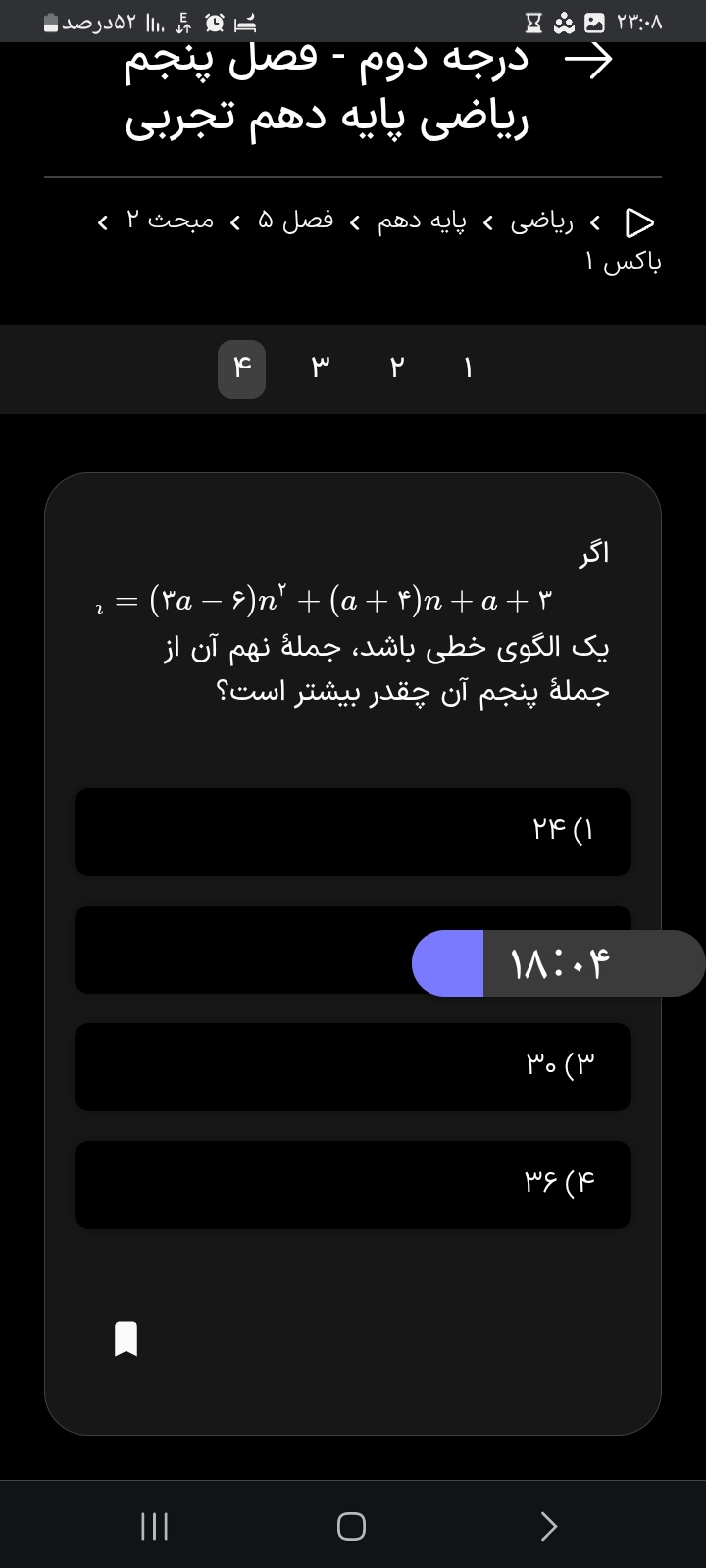The width and height of the screenshot is (706, 1568).
Task: Tap the floating timer pill
Action: pos(559,963)
